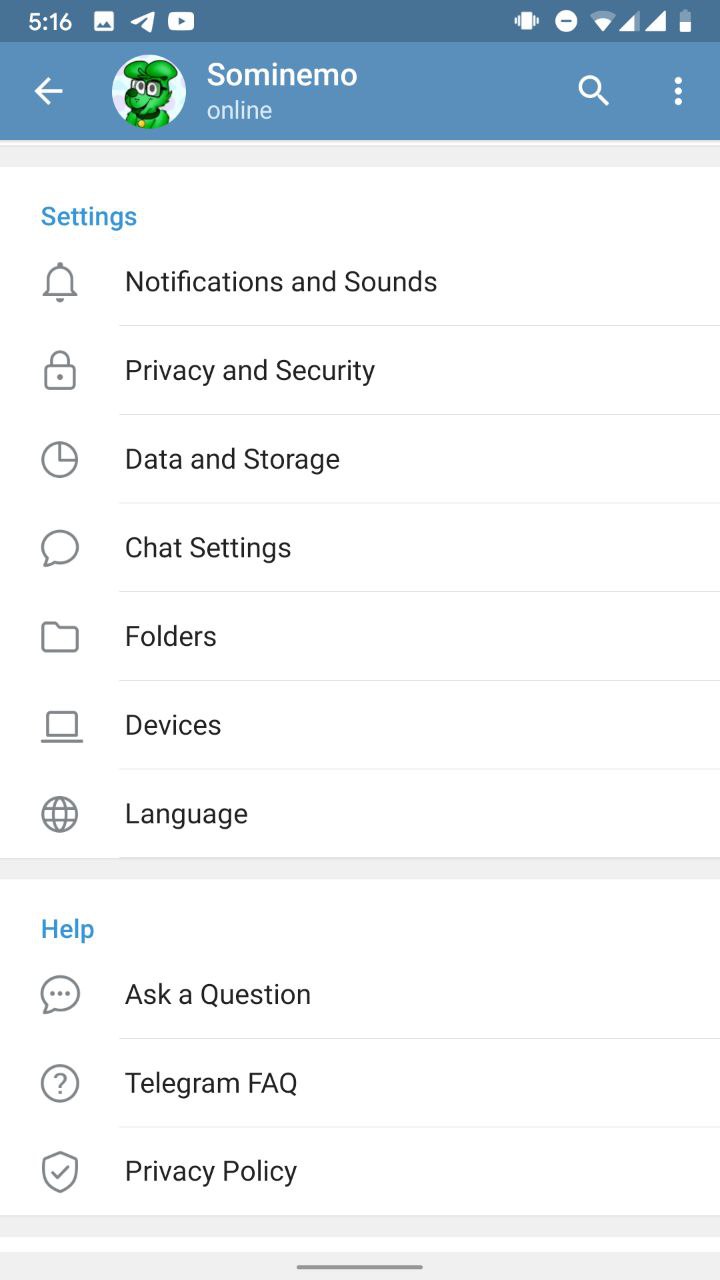Viewport: 720px width, 1280px height.
Task: Open Data and Storage
Action: click(x=360, y=459)
